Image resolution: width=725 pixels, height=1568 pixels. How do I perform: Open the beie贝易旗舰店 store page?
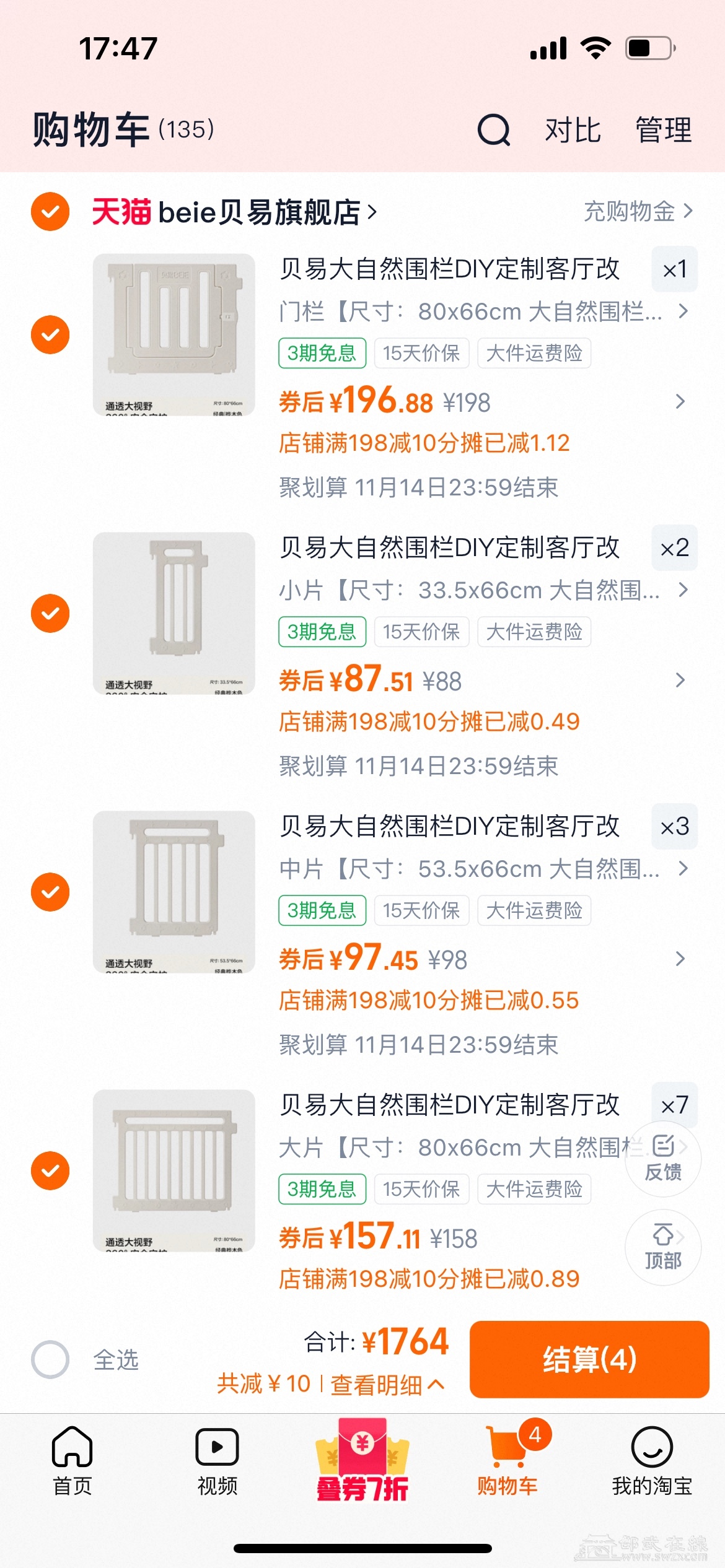235,212
